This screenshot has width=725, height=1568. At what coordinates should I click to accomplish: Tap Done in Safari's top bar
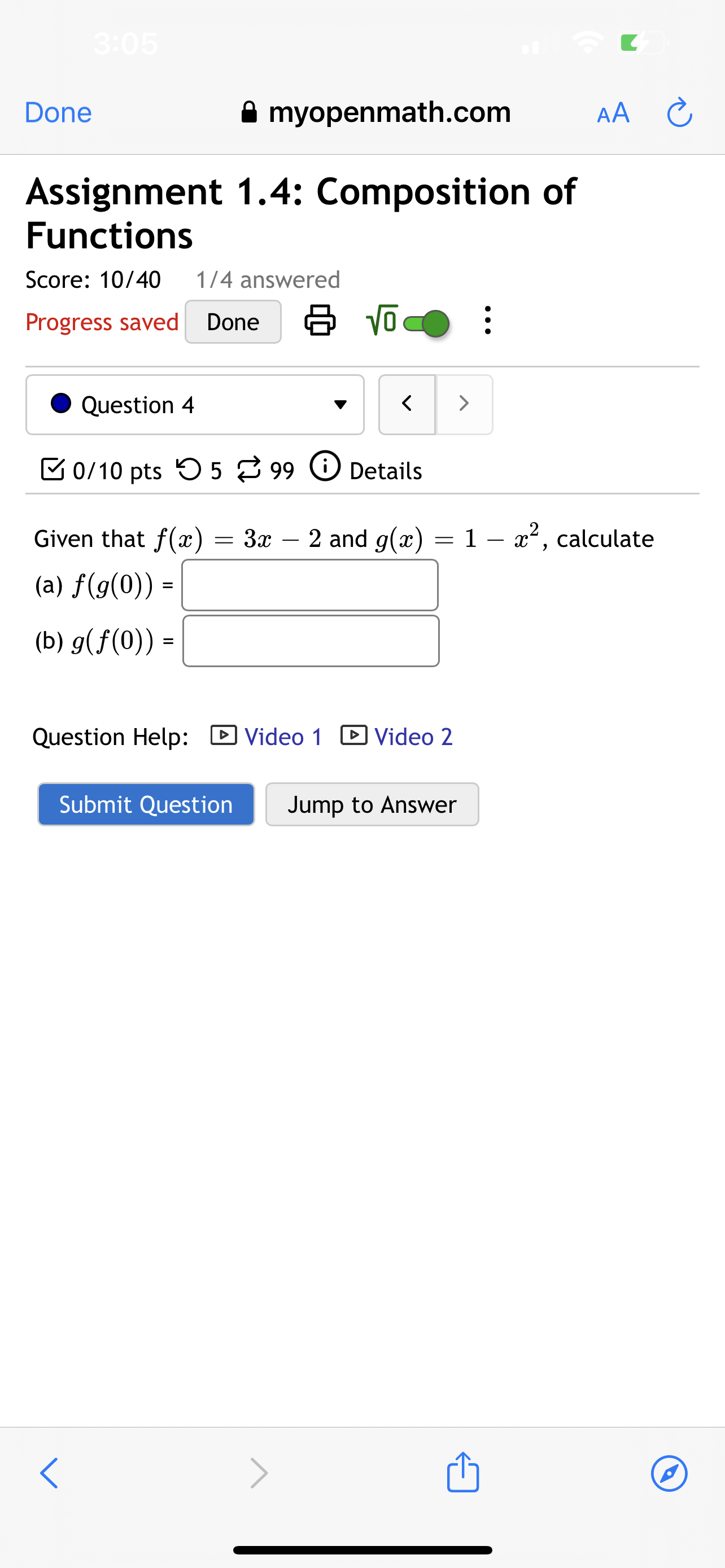[x=57, y=113]
